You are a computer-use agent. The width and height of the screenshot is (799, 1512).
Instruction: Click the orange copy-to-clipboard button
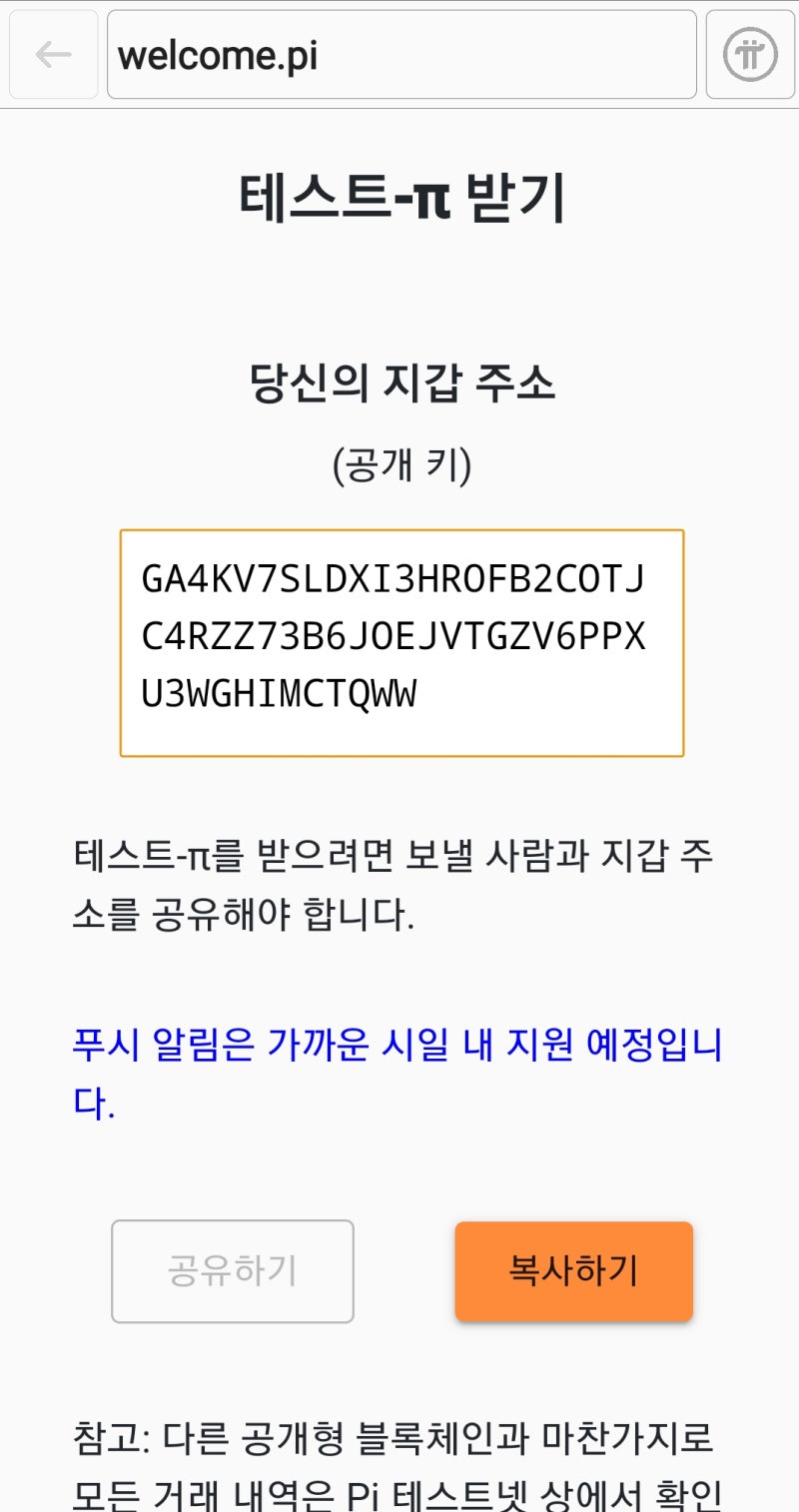pyautogui.click(x=573, y=1270)
